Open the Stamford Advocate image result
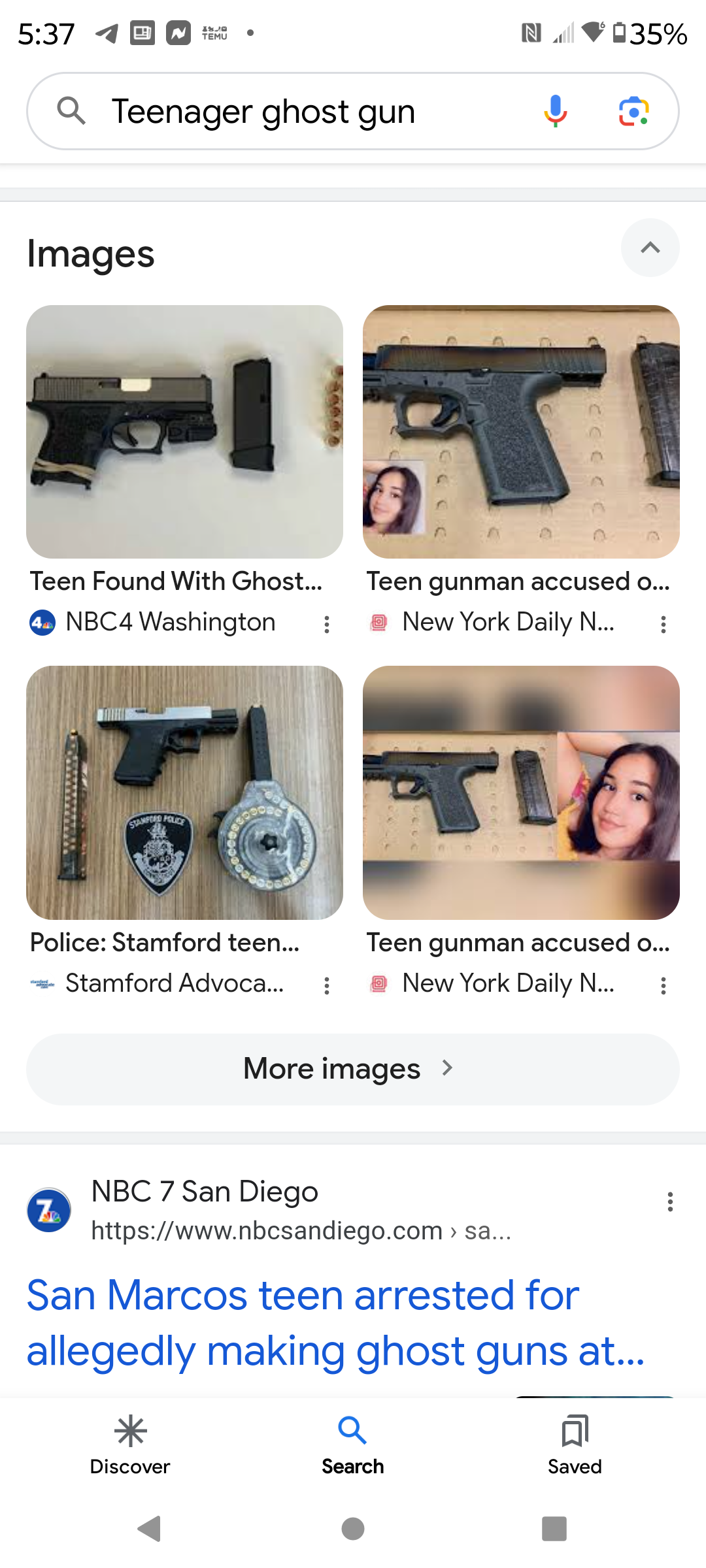Image resolution: width=706 pixels, height=1568 pixels. tap(184, 792)
